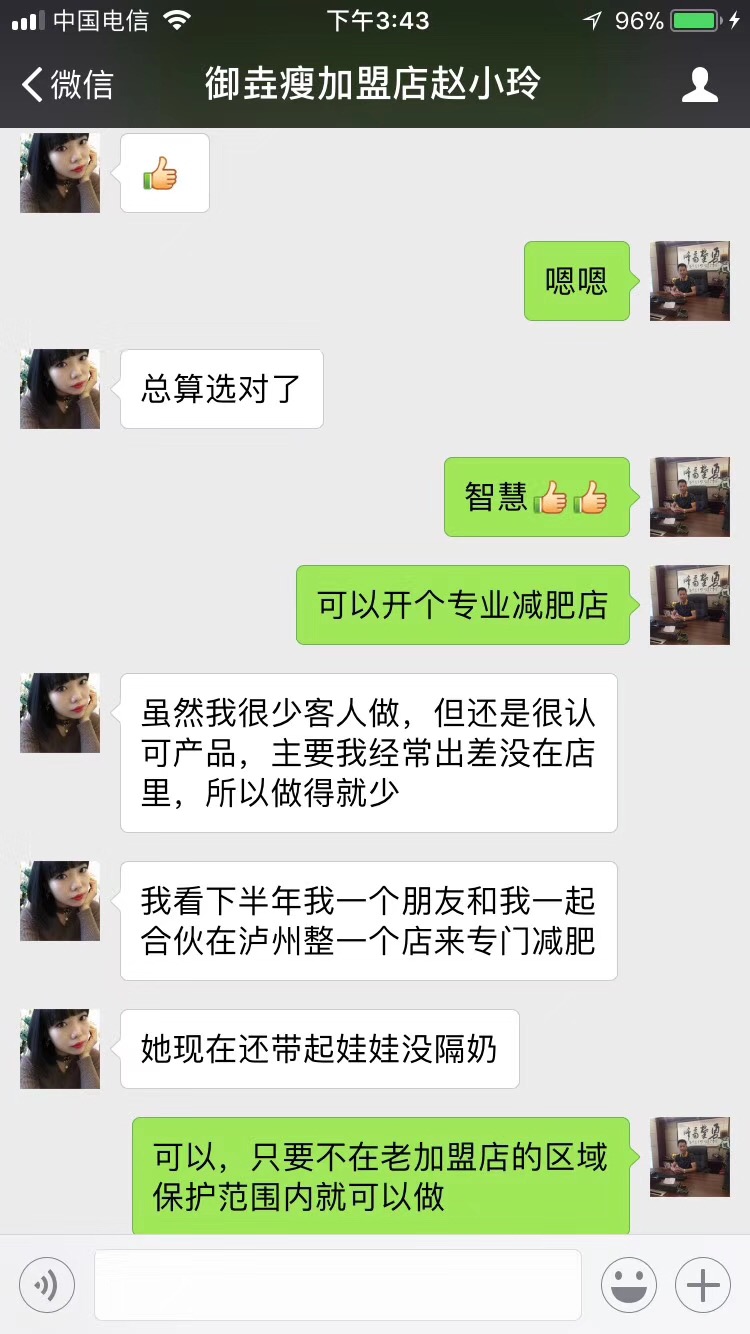
Task: Go back to the 微信 chat list
Action: [68, 85]
